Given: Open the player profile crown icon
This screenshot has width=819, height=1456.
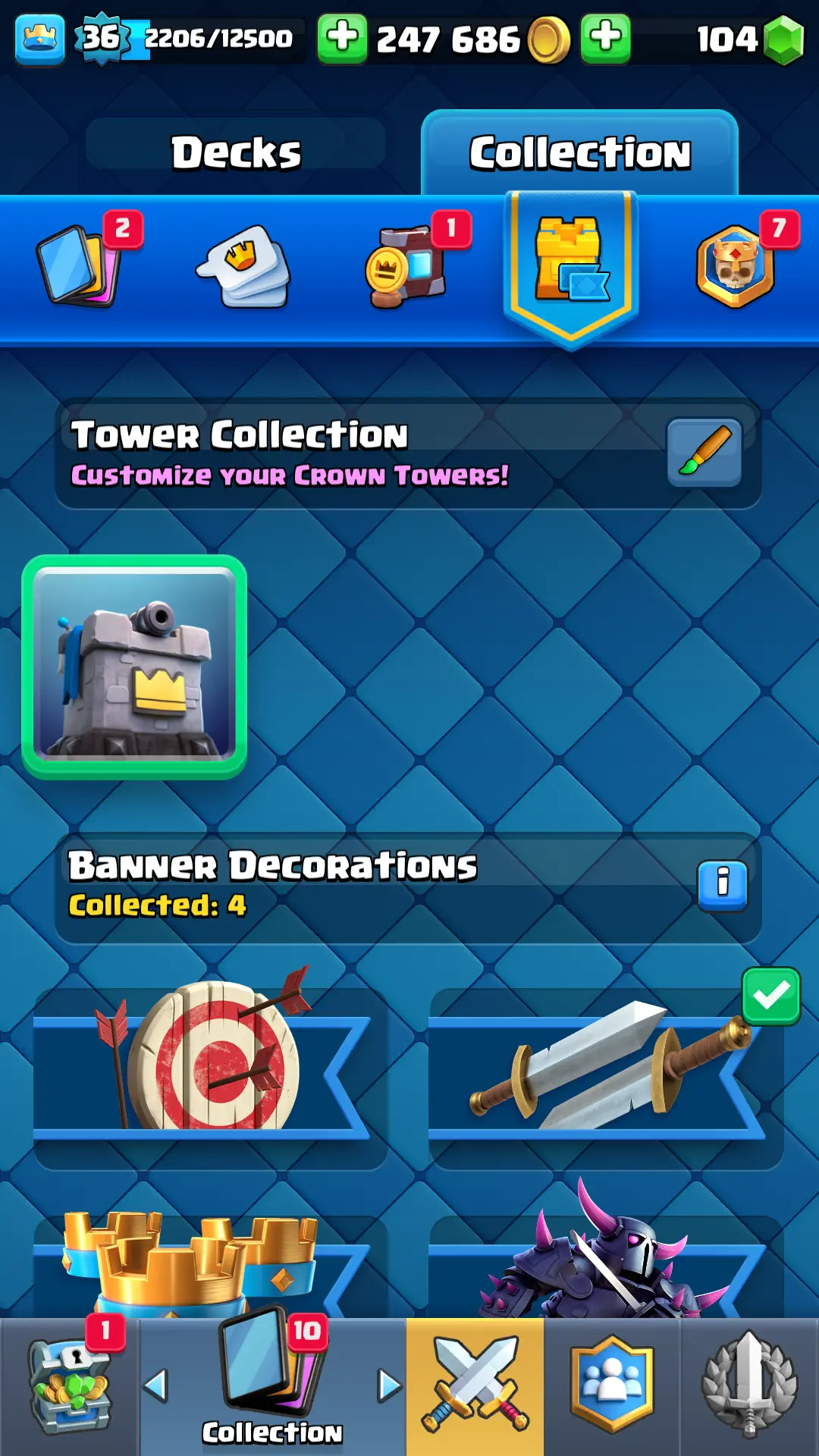Looking at the screenshot, I should [x=39, y=38].
